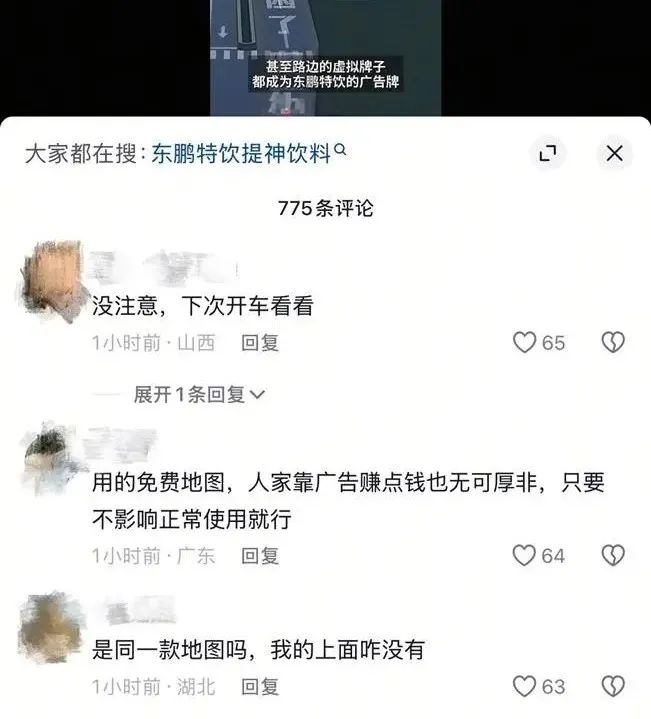The height and width of the screenshot is (719, 651).
Task: Reply to the comment from 湖北
Action: point(260,687)
